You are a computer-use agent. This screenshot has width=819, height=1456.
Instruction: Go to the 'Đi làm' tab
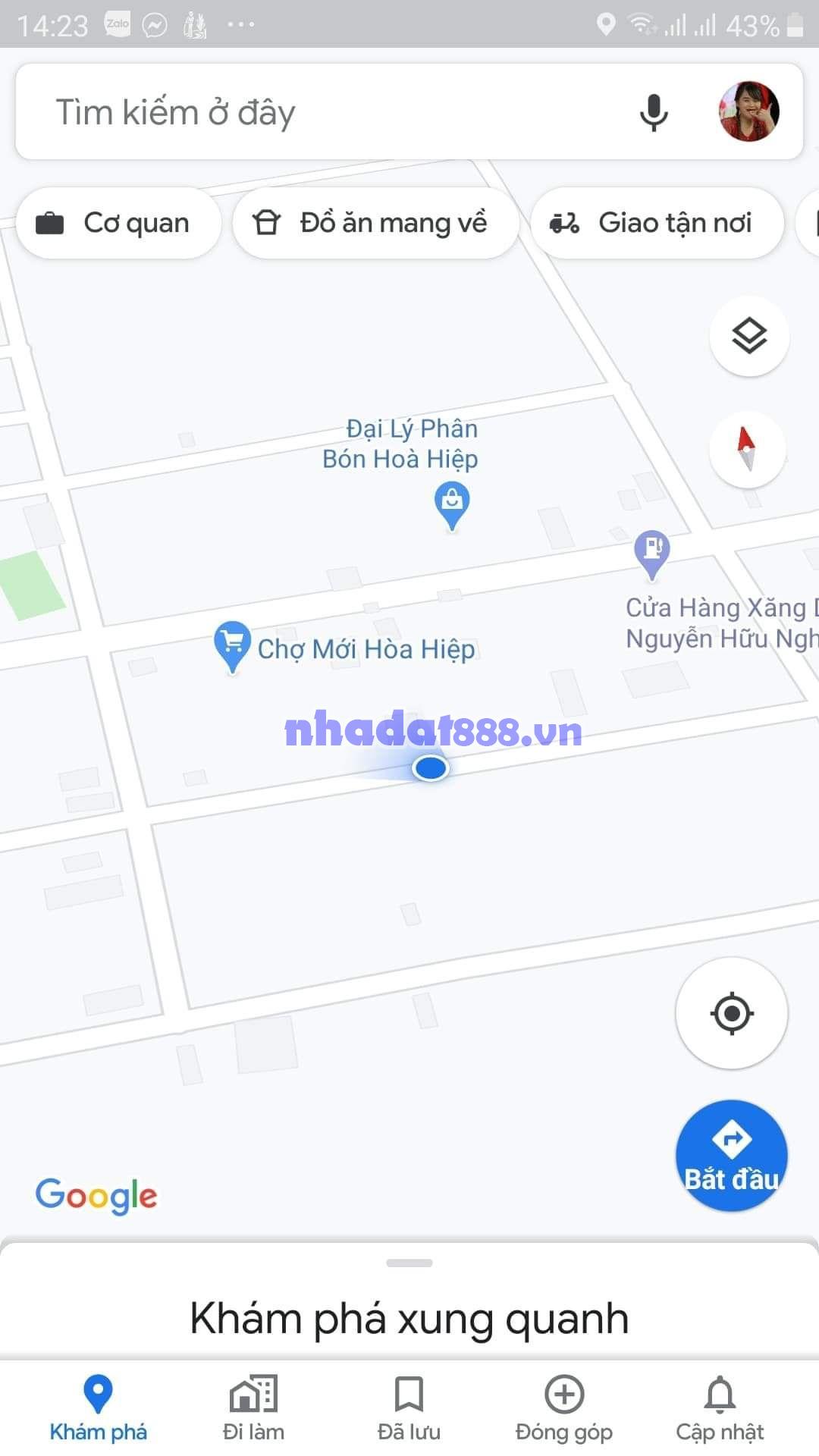(x=253, y=1407)
